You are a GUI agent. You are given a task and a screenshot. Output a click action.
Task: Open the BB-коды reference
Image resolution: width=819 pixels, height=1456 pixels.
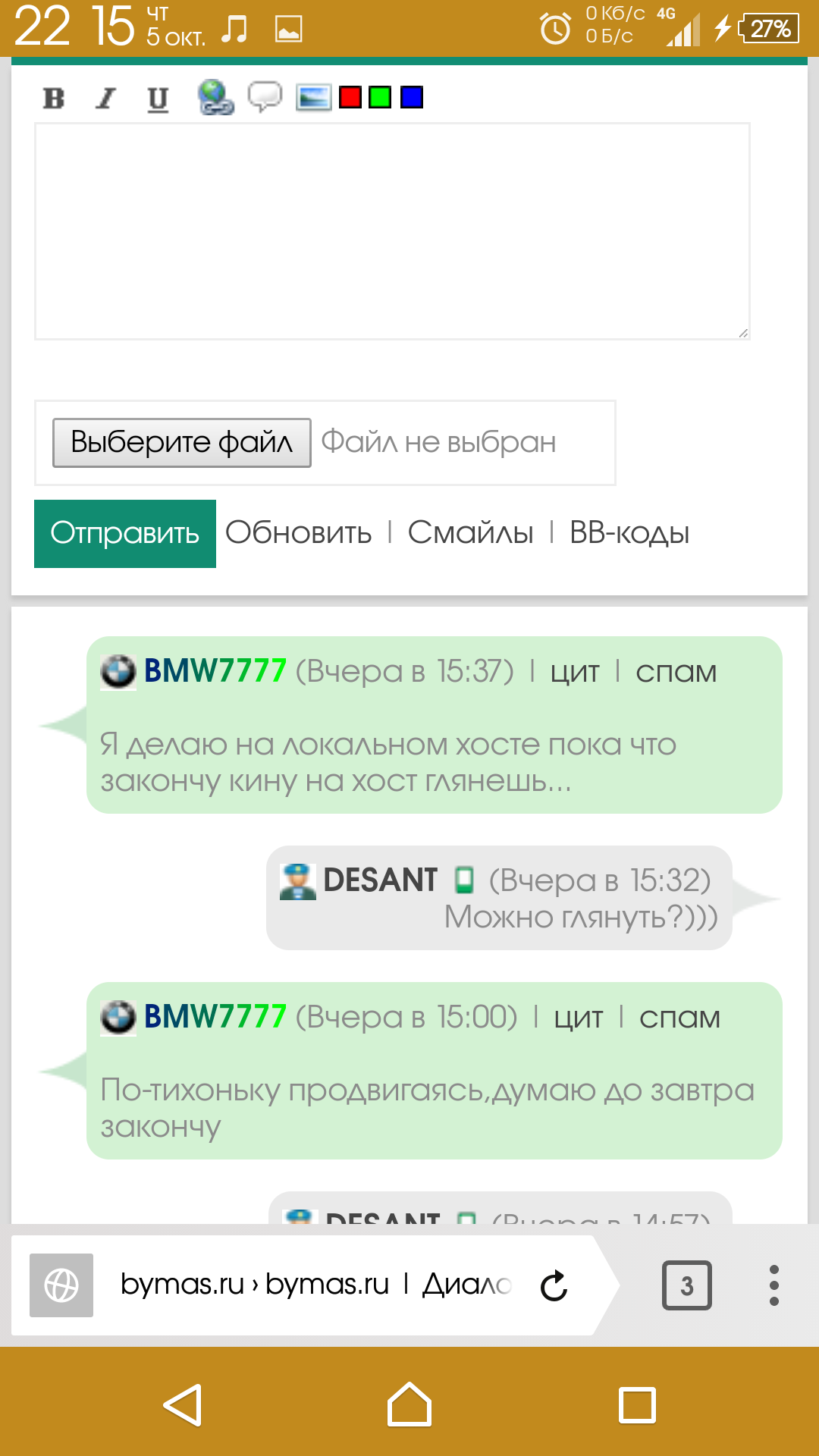[629, 533]
